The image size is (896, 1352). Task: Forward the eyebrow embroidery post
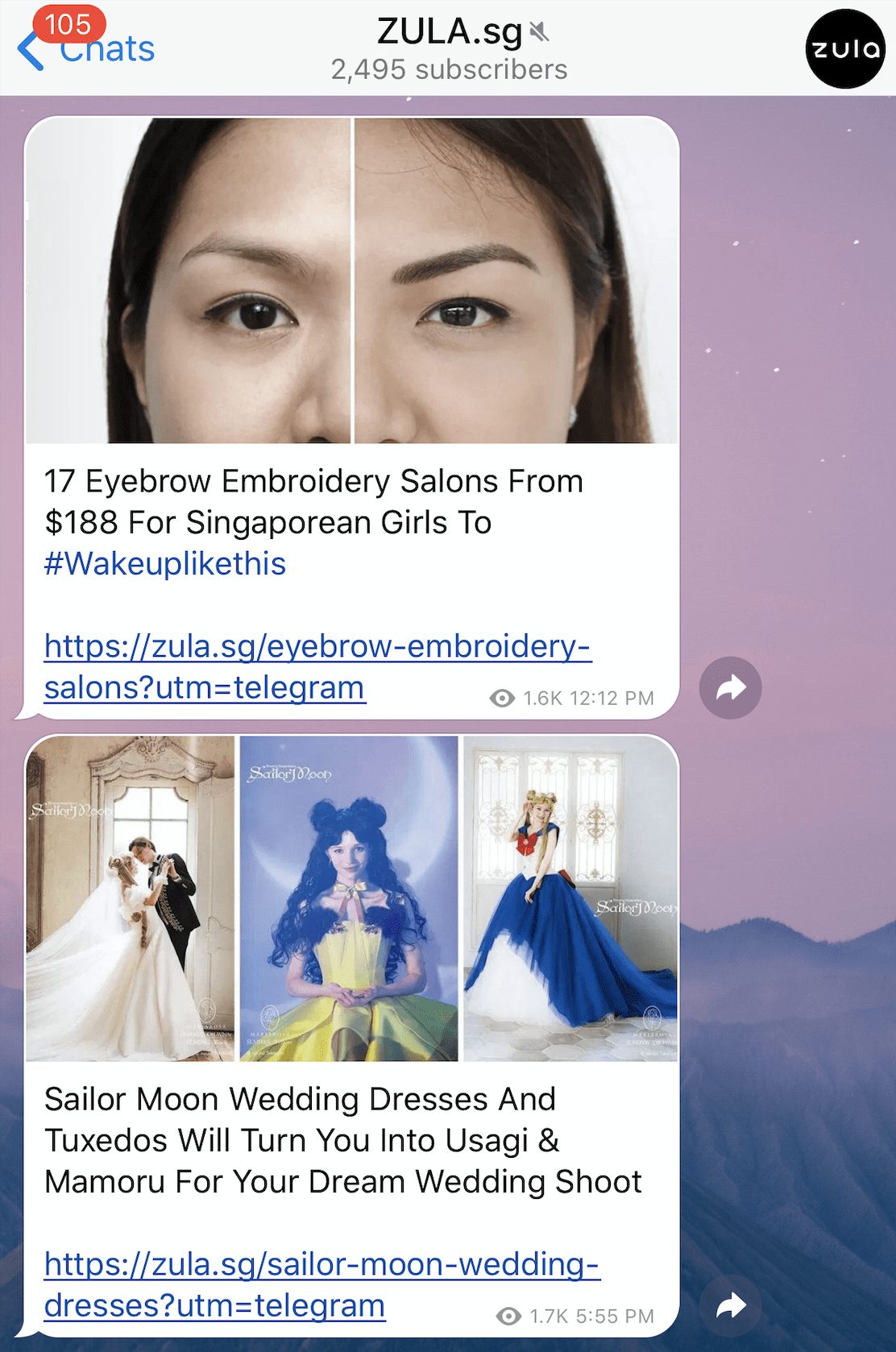[730, 688]
